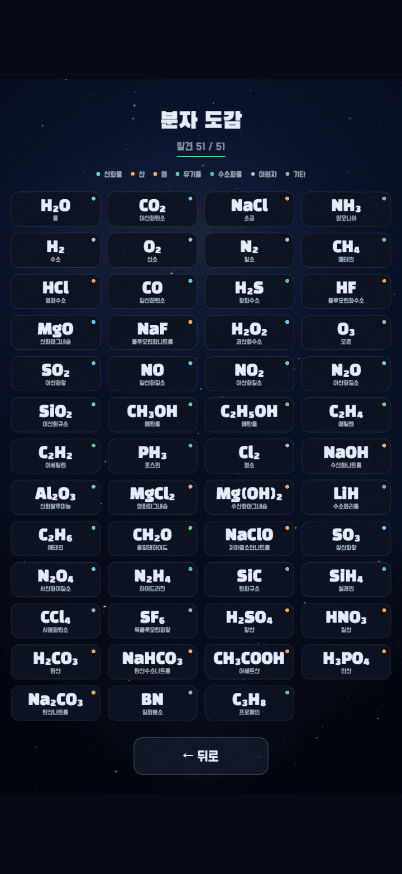Select the NaClO card
This screenshot has width=402, height=874.
pyautogui.click(x=249, y=538)
